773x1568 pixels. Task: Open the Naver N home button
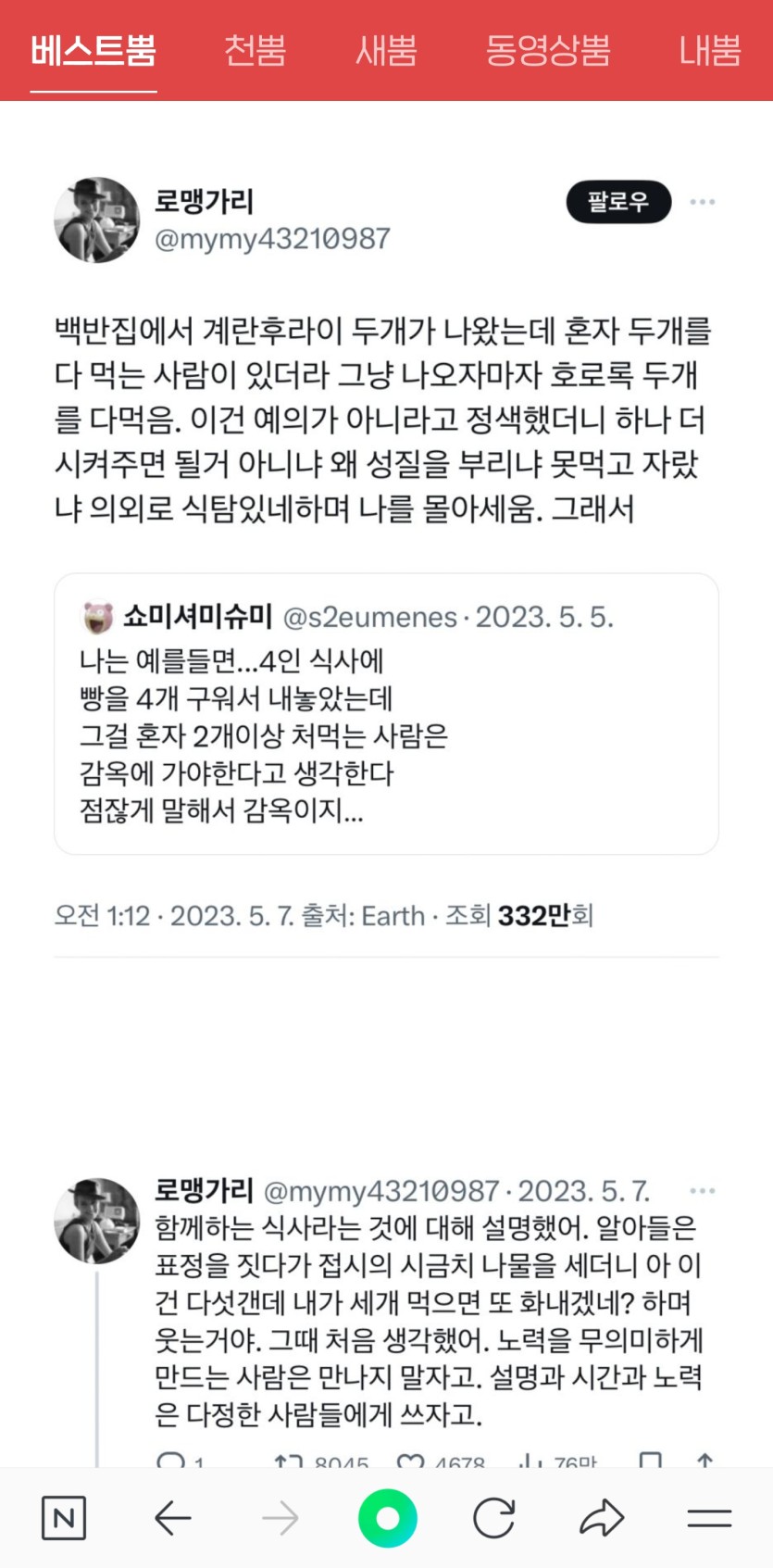64,1518
